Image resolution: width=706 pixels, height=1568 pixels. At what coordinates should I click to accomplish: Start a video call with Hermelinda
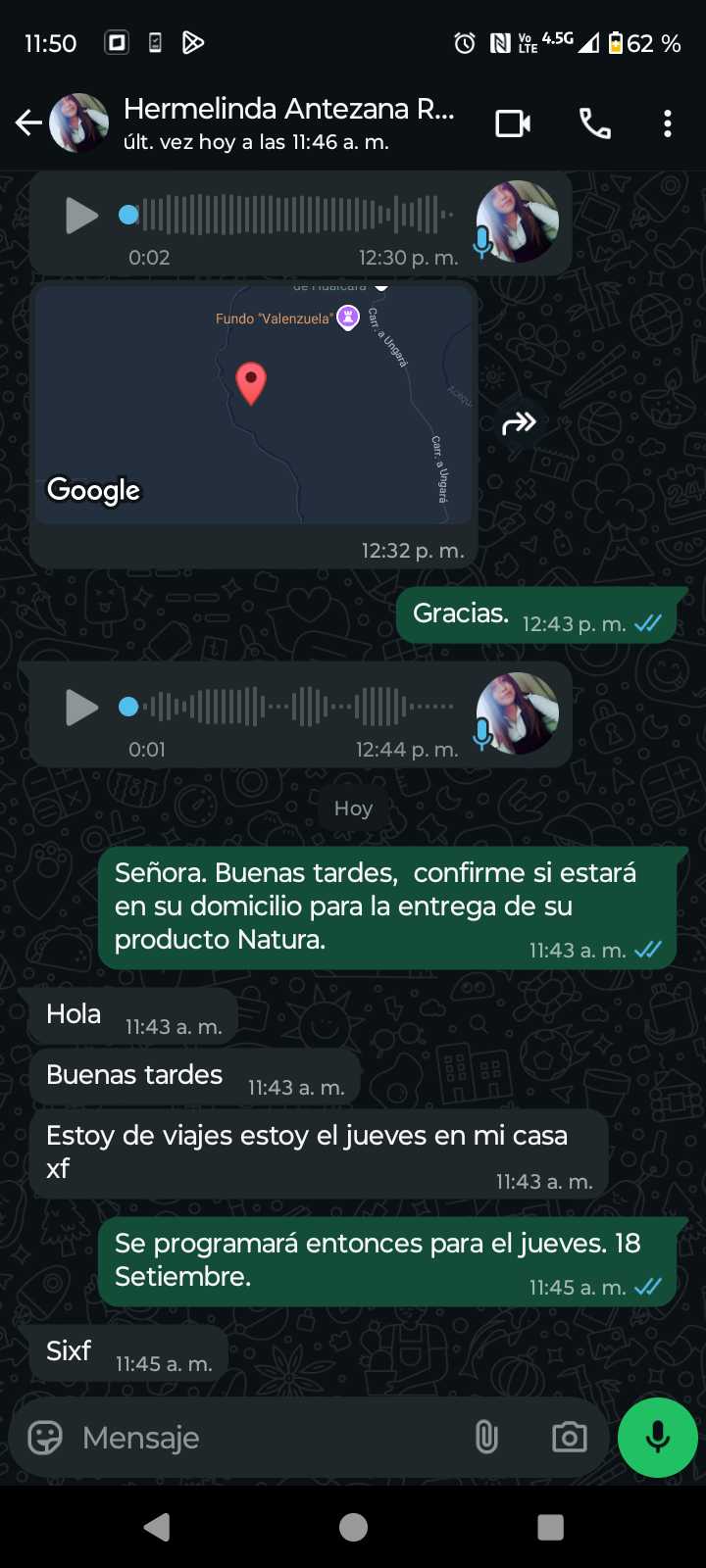(513, 123)
